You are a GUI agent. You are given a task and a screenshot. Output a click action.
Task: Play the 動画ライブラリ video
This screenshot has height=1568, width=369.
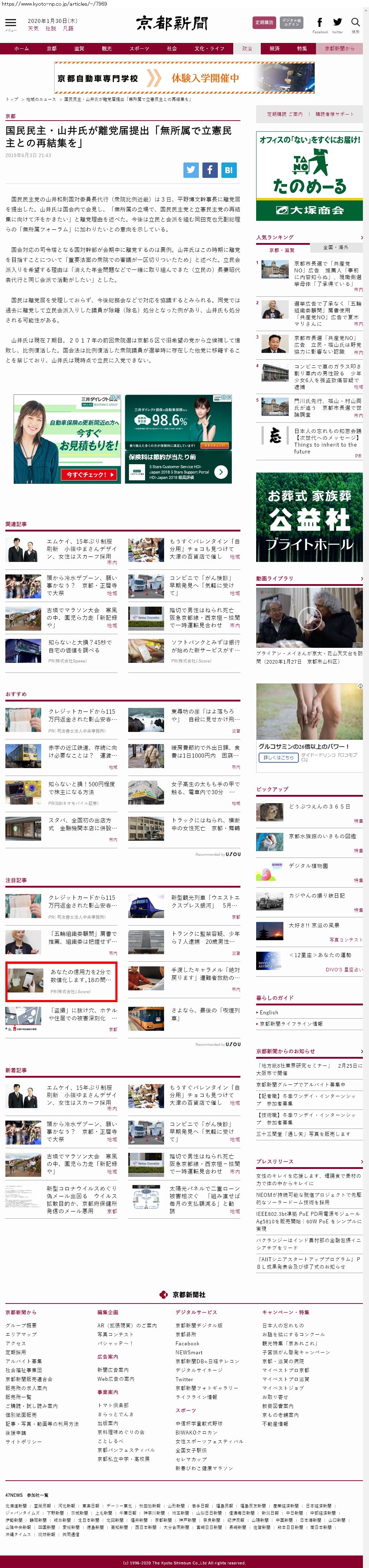point(309,617)
